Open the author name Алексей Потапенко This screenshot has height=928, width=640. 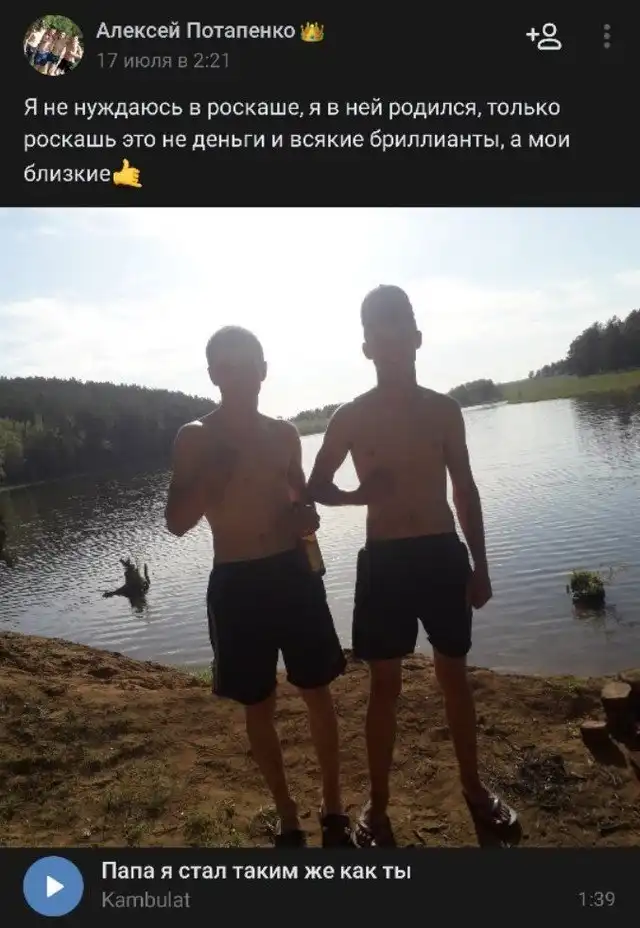point(195,31)
